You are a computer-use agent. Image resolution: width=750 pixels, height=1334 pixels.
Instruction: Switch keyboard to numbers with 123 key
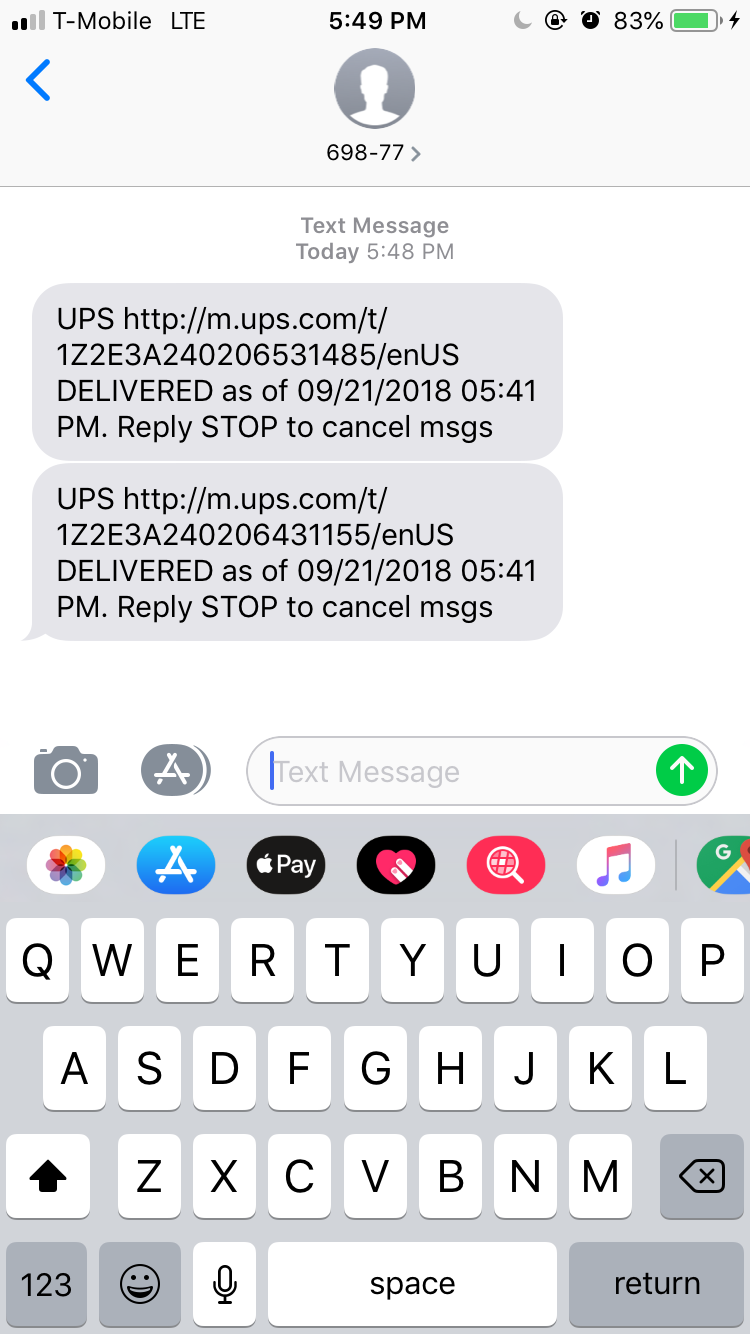47,1284
